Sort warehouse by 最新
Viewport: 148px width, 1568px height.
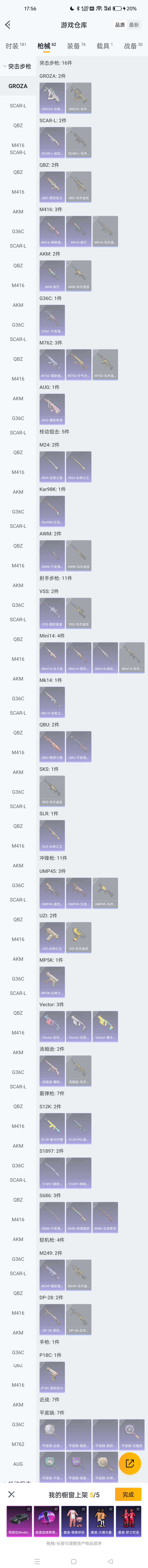[x=134, y=25]
